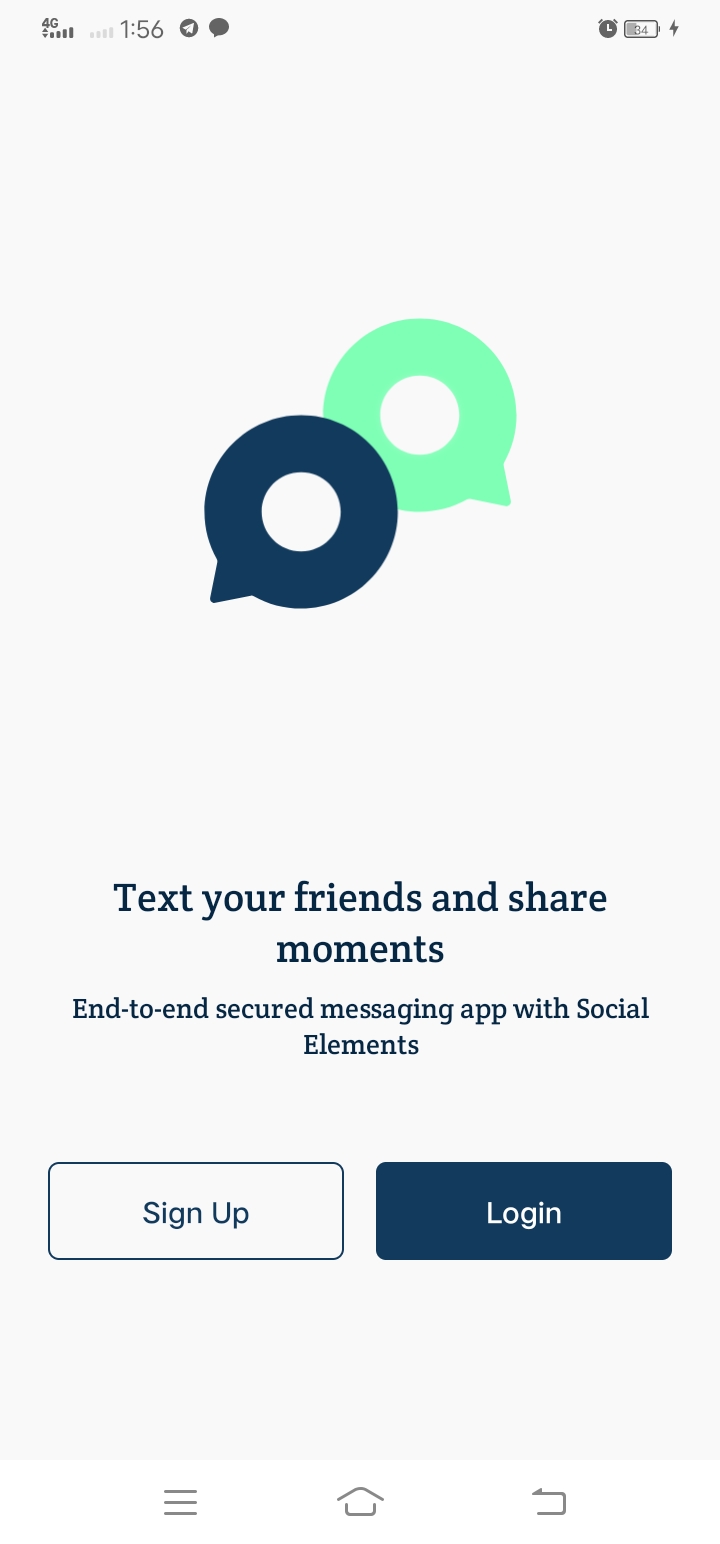Screen dimensions: 720x1544
Task: Tap the 4G signal indicator
Action: tap(58, 29)
